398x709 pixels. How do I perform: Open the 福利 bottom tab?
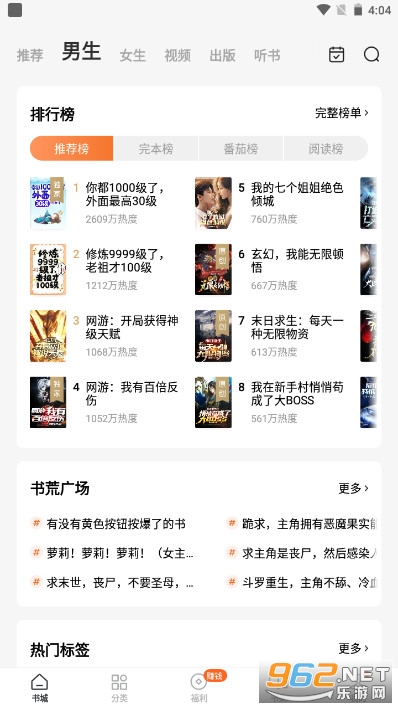click(199, 688)
